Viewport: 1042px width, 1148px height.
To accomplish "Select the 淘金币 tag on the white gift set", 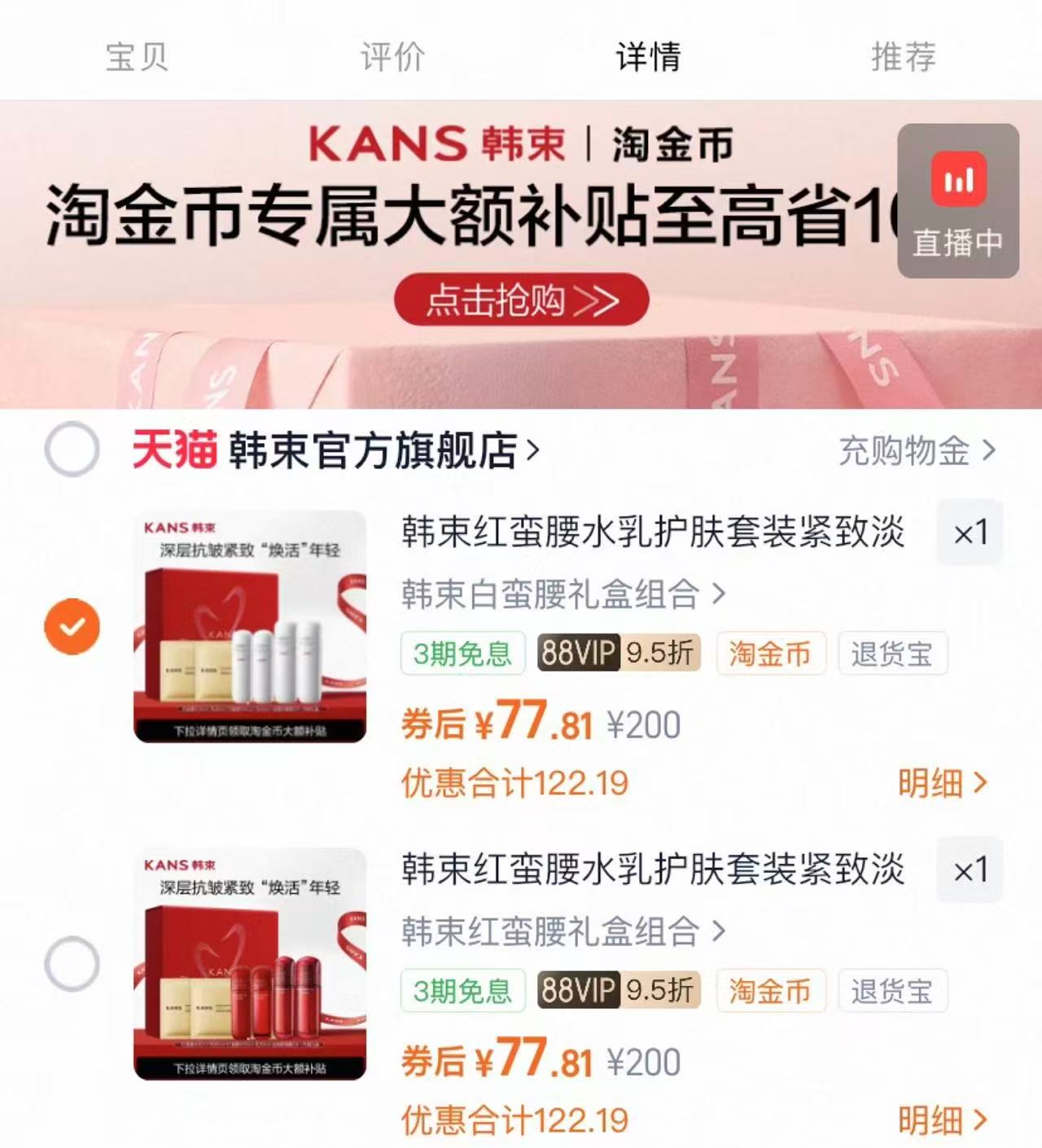I will [x=771, y=652].
